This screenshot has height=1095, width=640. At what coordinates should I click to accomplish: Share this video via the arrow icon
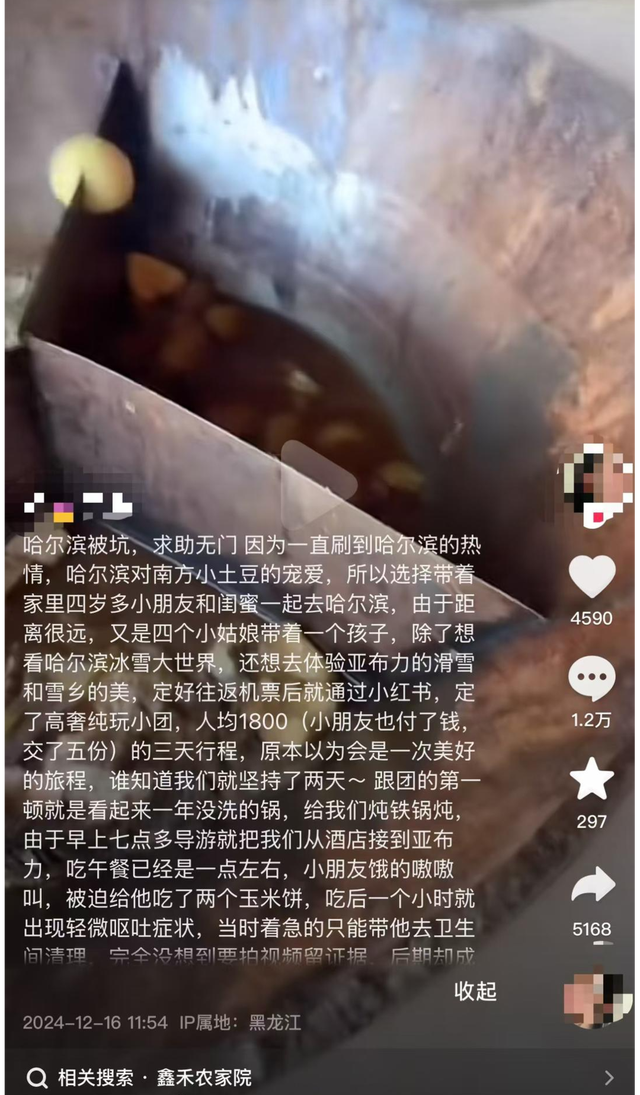(x=591, y=885)
